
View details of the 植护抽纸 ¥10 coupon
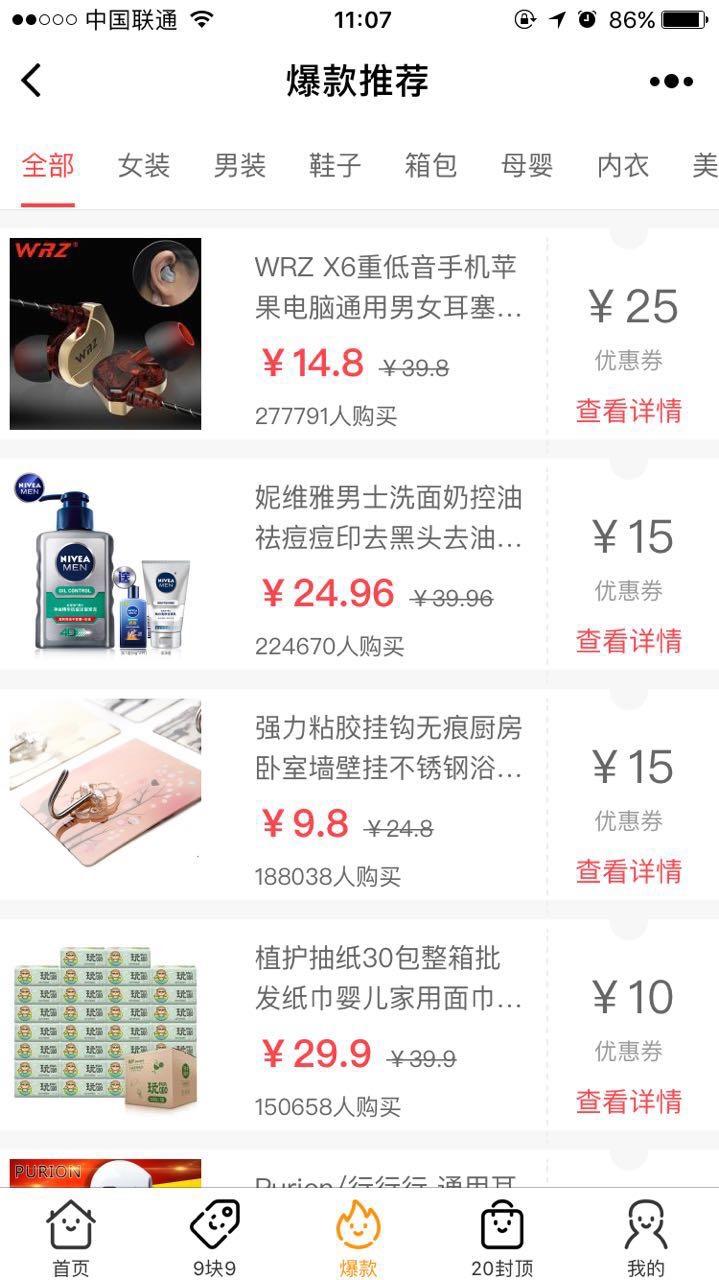click(x=629, y=1101)
